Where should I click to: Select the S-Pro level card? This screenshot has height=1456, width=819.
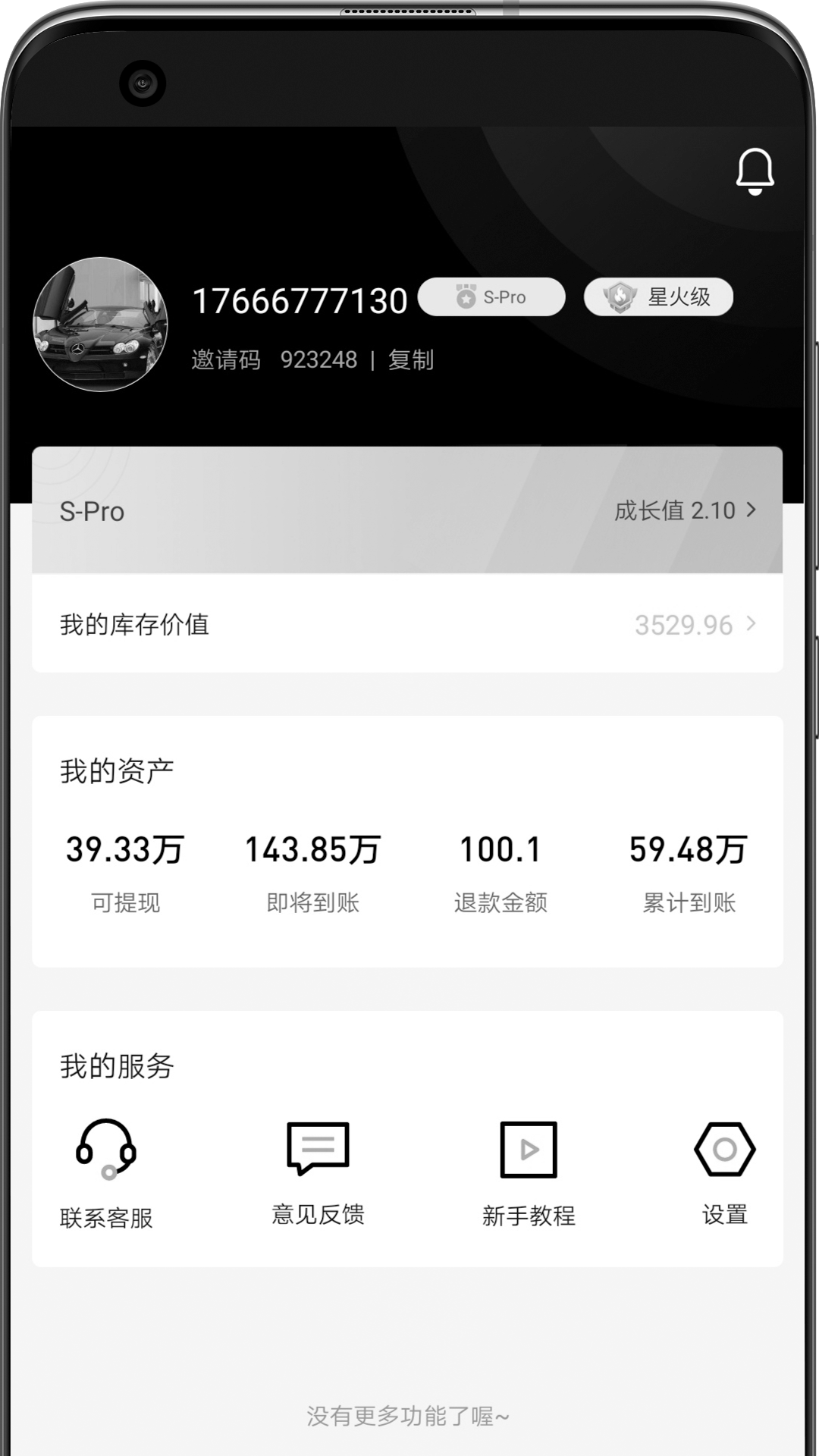[x=227, y=511]
